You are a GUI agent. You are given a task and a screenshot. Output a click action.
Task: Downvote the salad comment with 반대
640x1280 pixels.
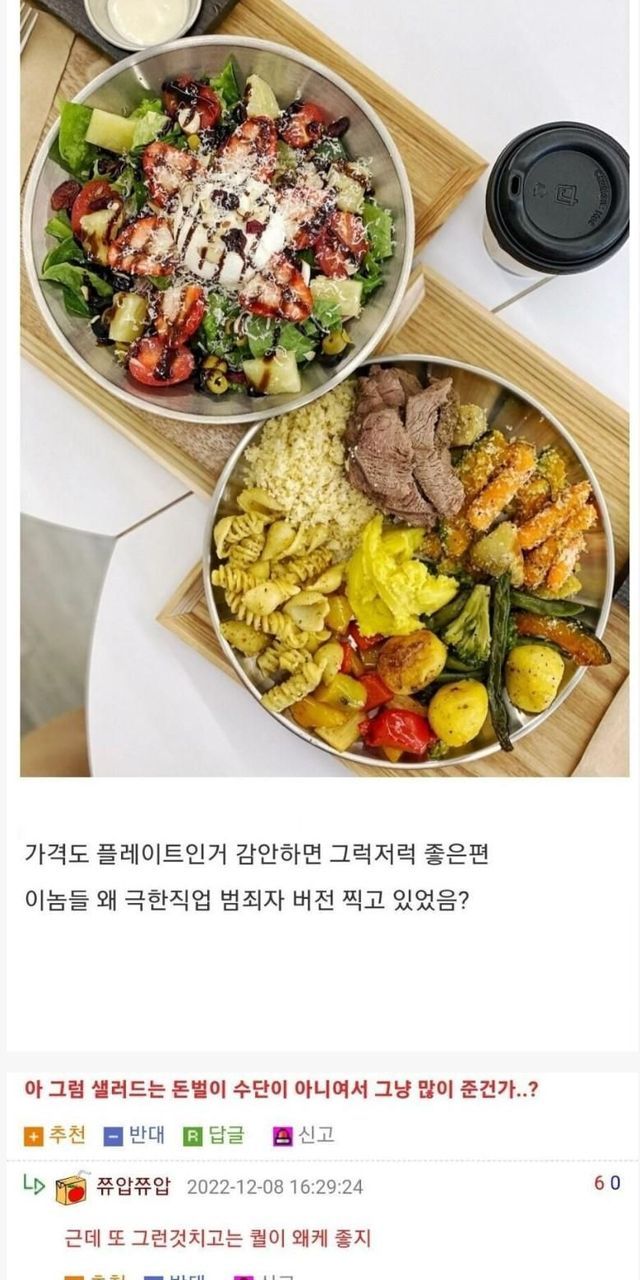[135, 1135]
